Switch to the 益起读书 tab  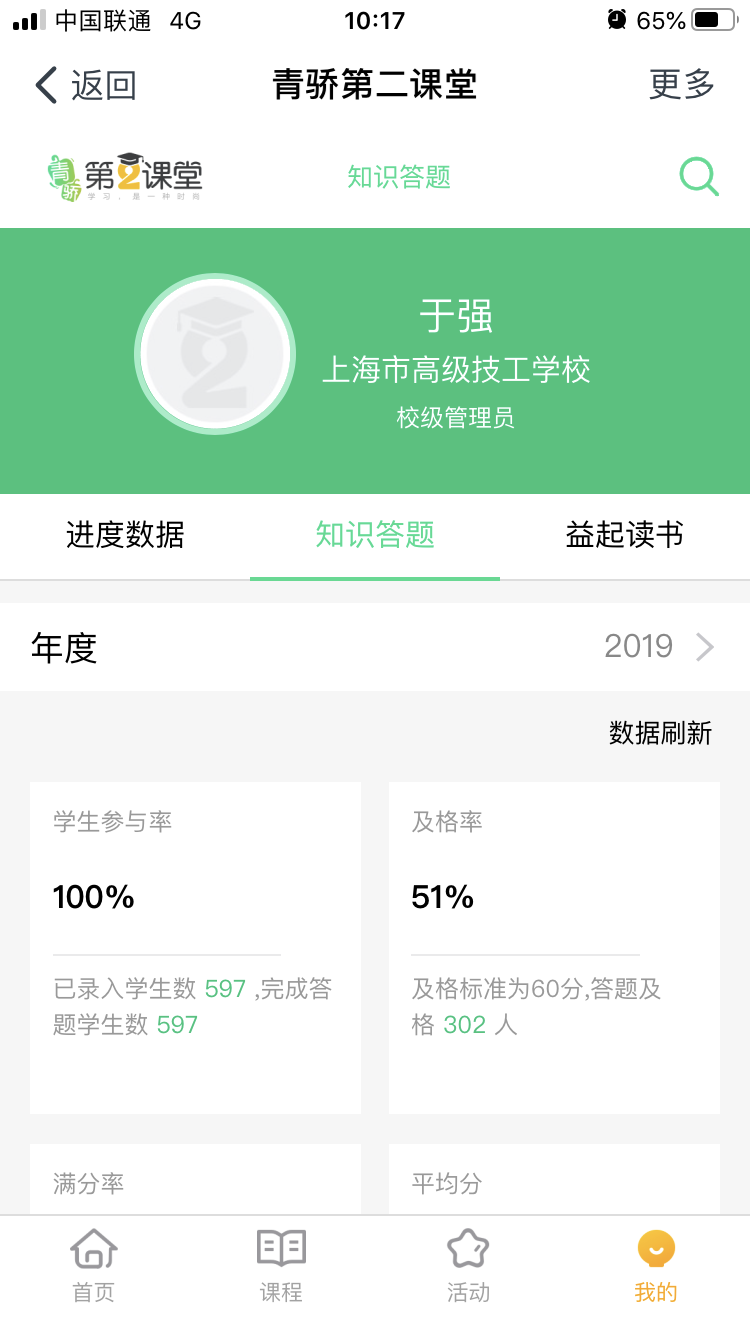click(625, 535)
